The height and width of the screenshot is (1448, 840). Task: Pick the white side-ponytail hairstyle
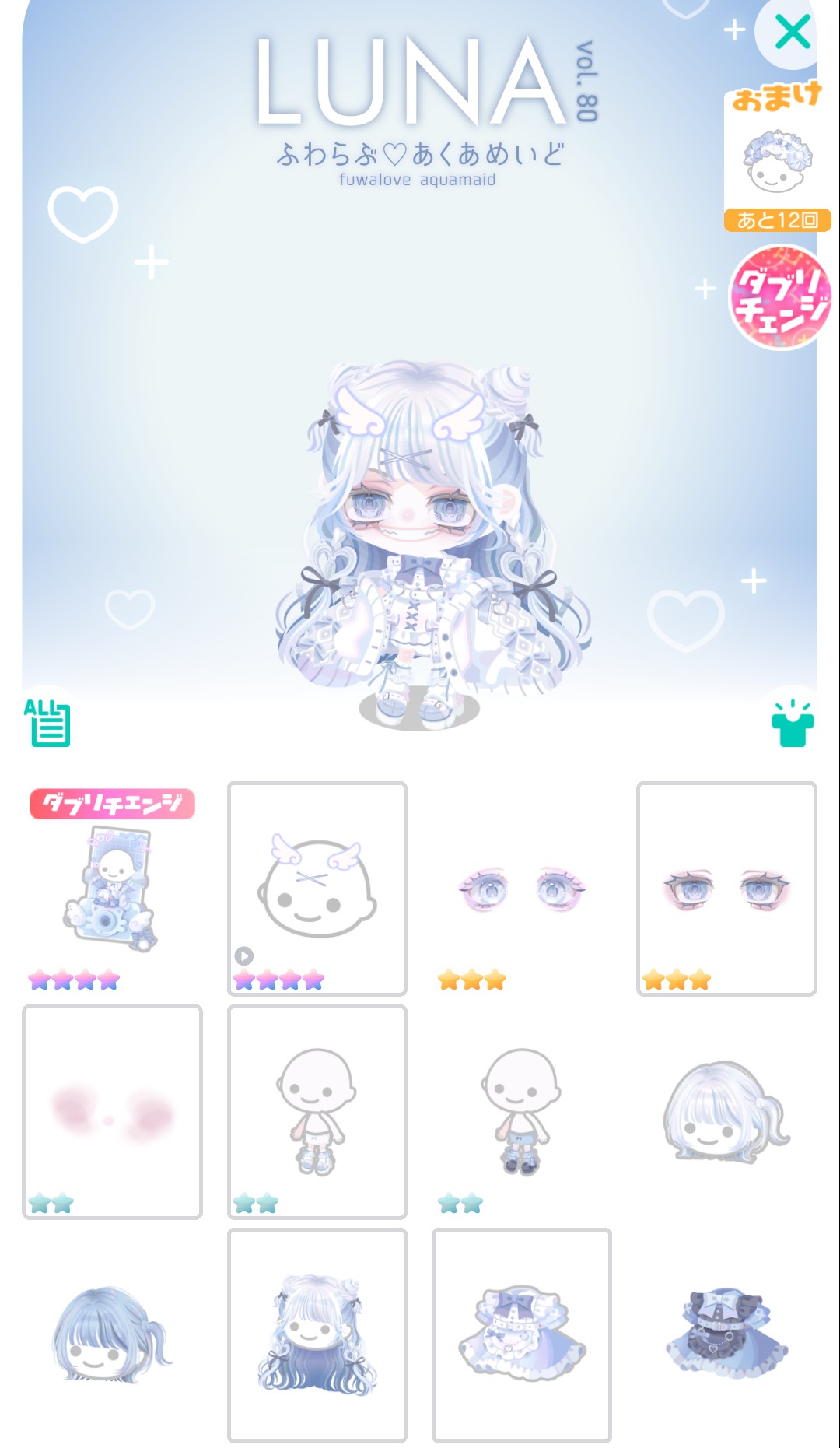click(x=726, y=1111)
